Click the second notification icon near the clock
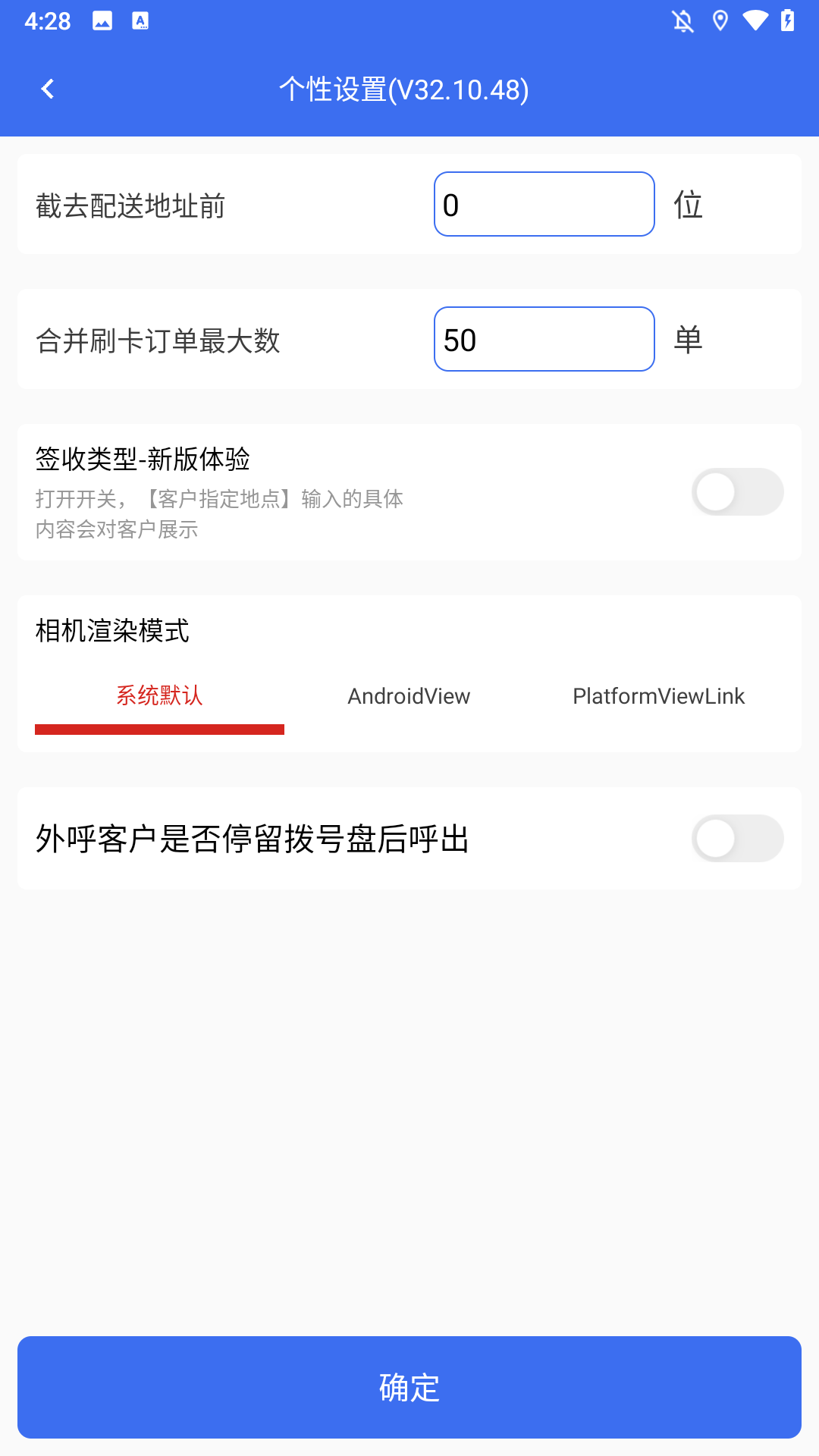This screenshot has width=819, height=1456. (139, 20)
